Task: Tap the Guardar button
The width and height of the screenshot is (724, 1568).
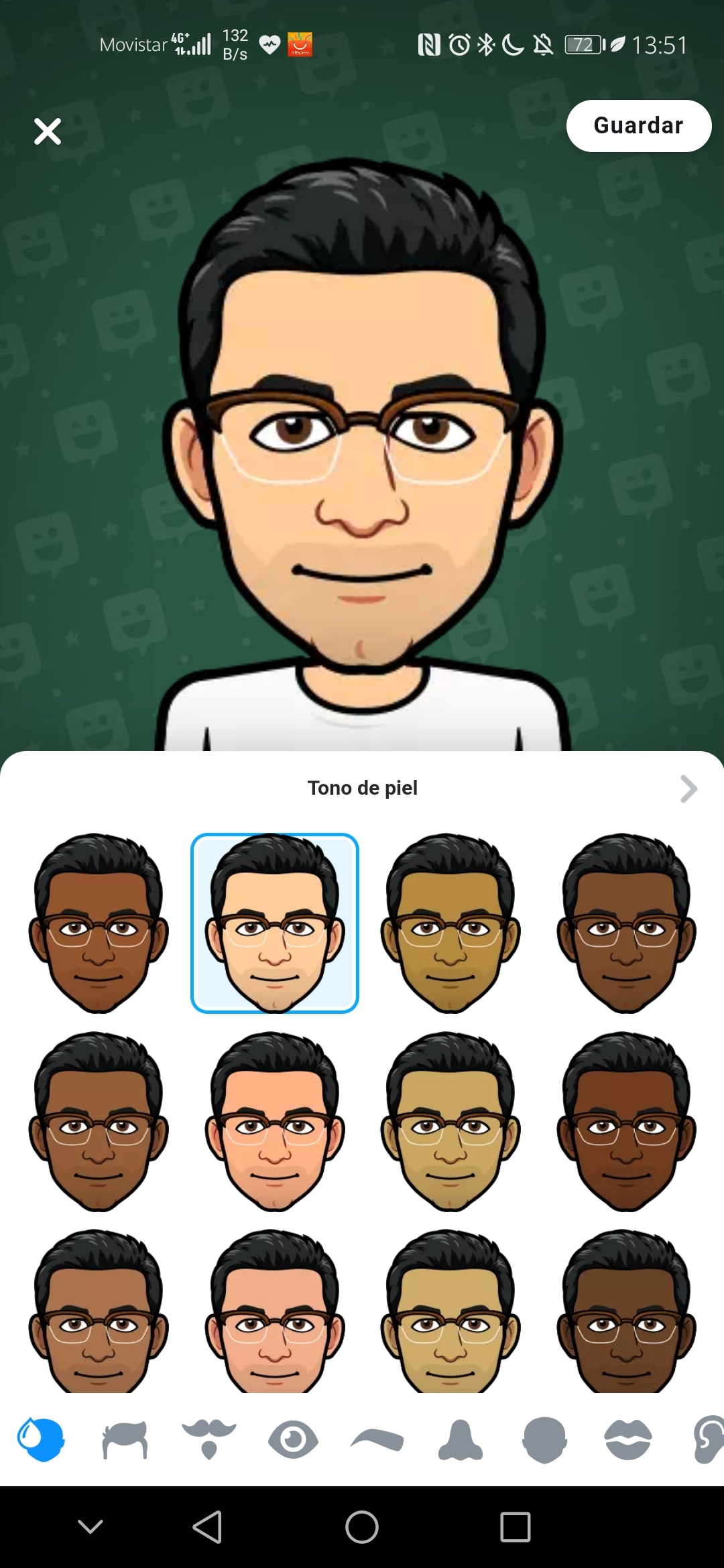Action: 638,126
